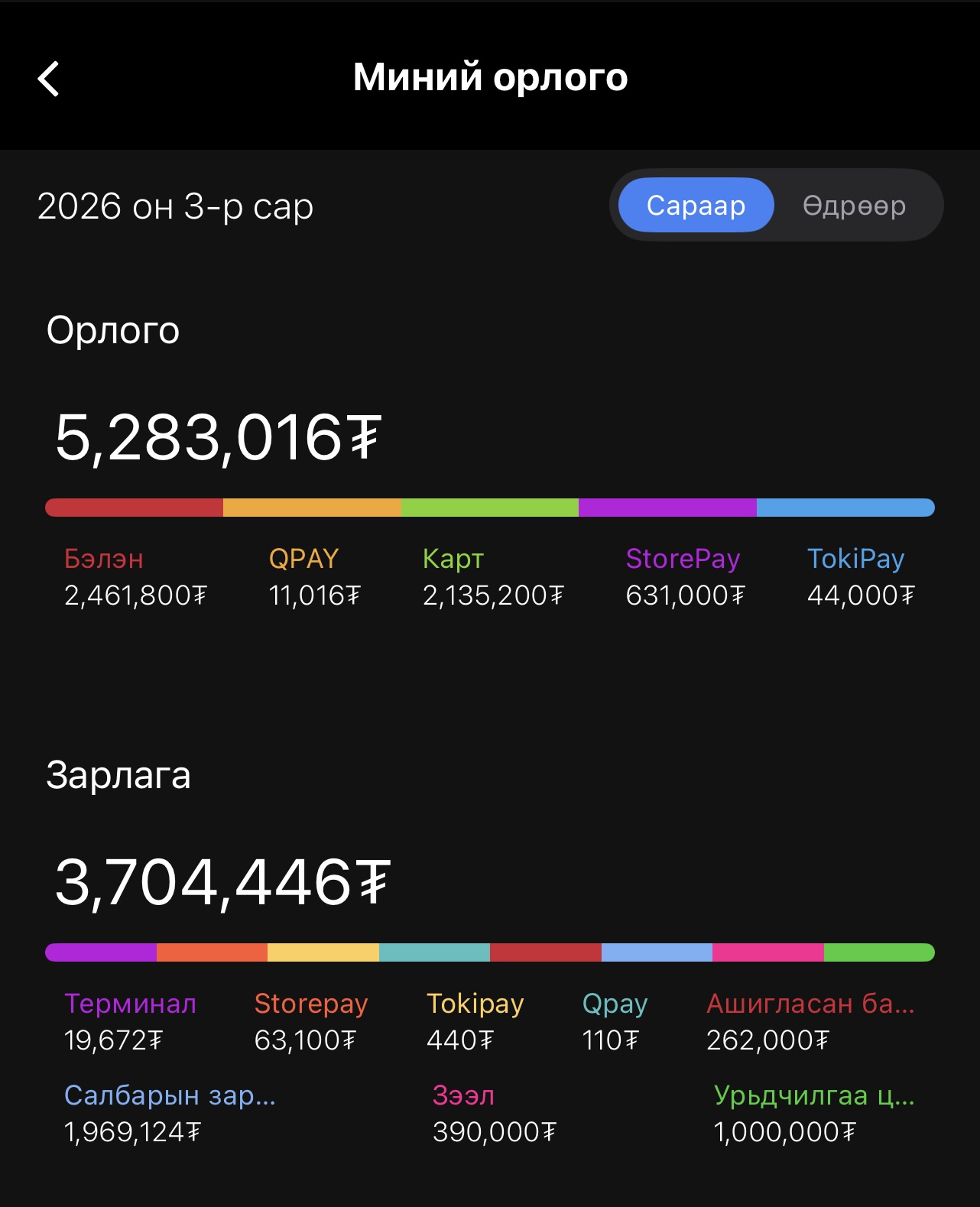The height and width of the screenshot is (1207, 980).
Task: View TokiPay income amount
Action: pyautogui.click(x=855, y=559)
